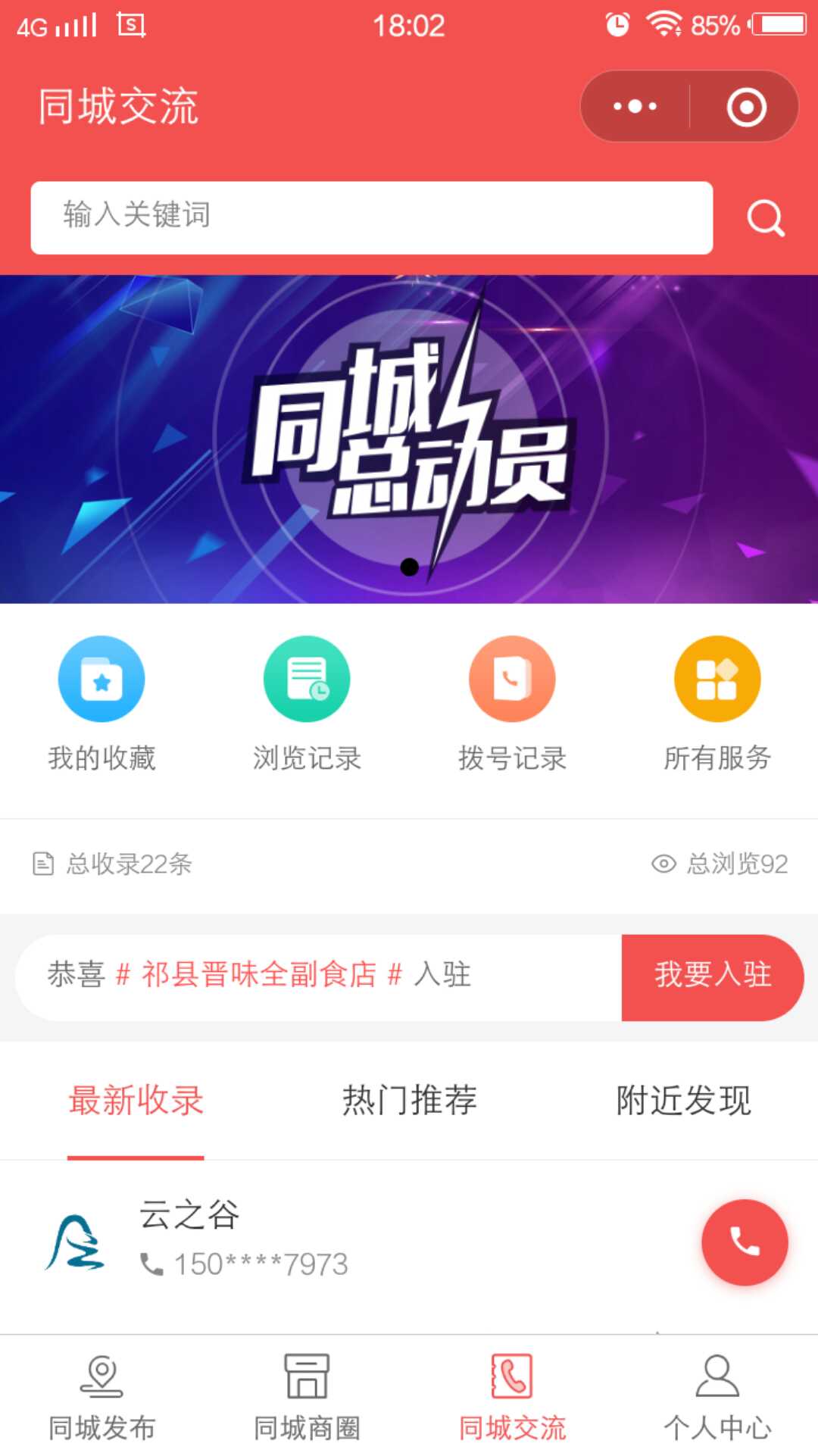The height and width of the screenshot is (1456, 818).
Task: Switch to the 附近发现 tab
Action: click(x=683, y=1101)
